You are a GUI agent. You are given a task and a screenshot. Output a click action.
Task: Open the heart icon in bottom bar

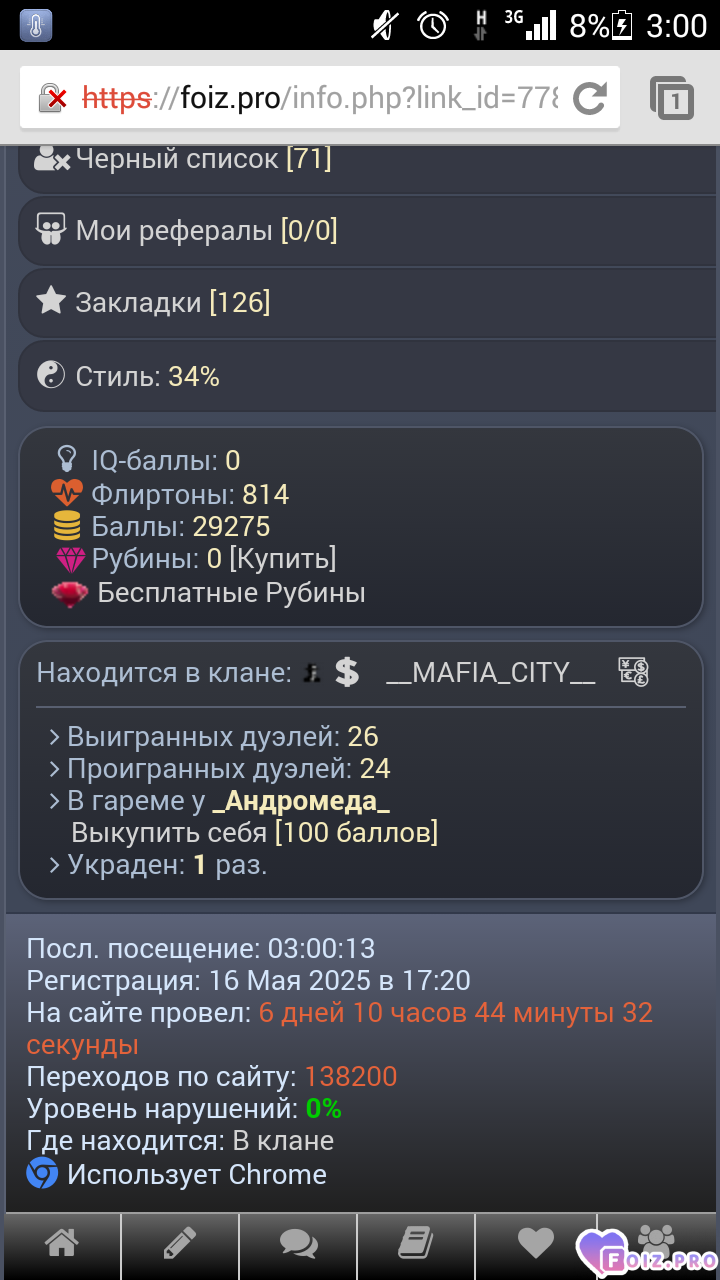[x=535, y=1243]
